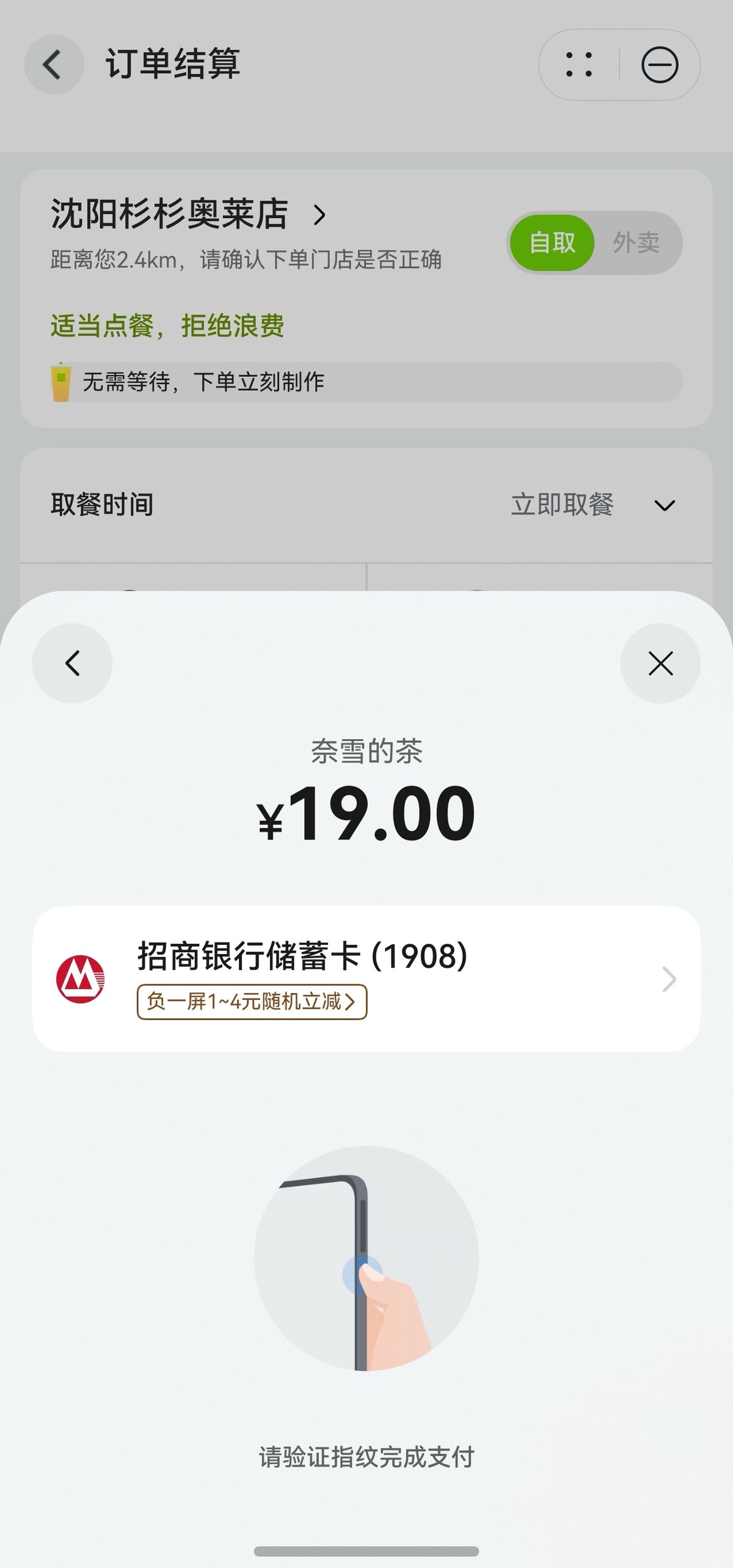
Task: Close the payment sheet
Action: (660, 663)
